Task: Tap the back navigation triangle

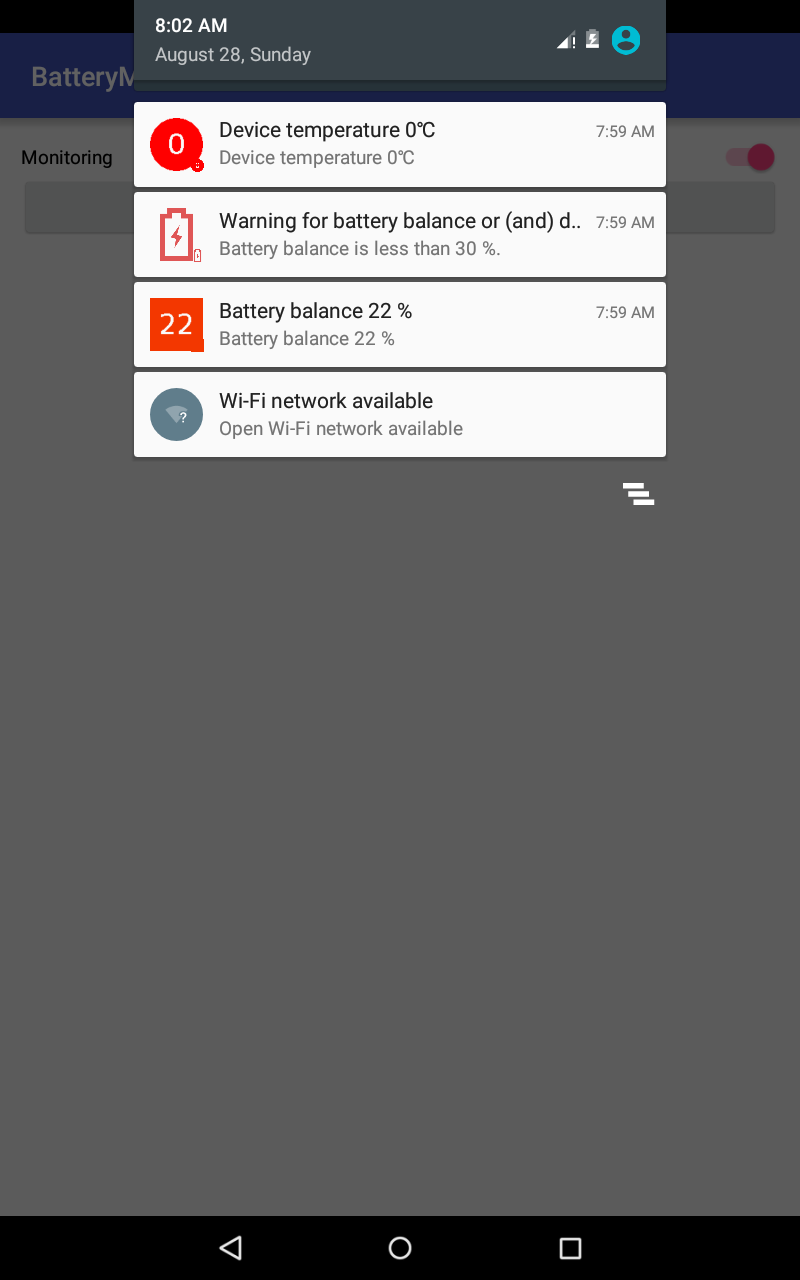Action: point(230,1247)
